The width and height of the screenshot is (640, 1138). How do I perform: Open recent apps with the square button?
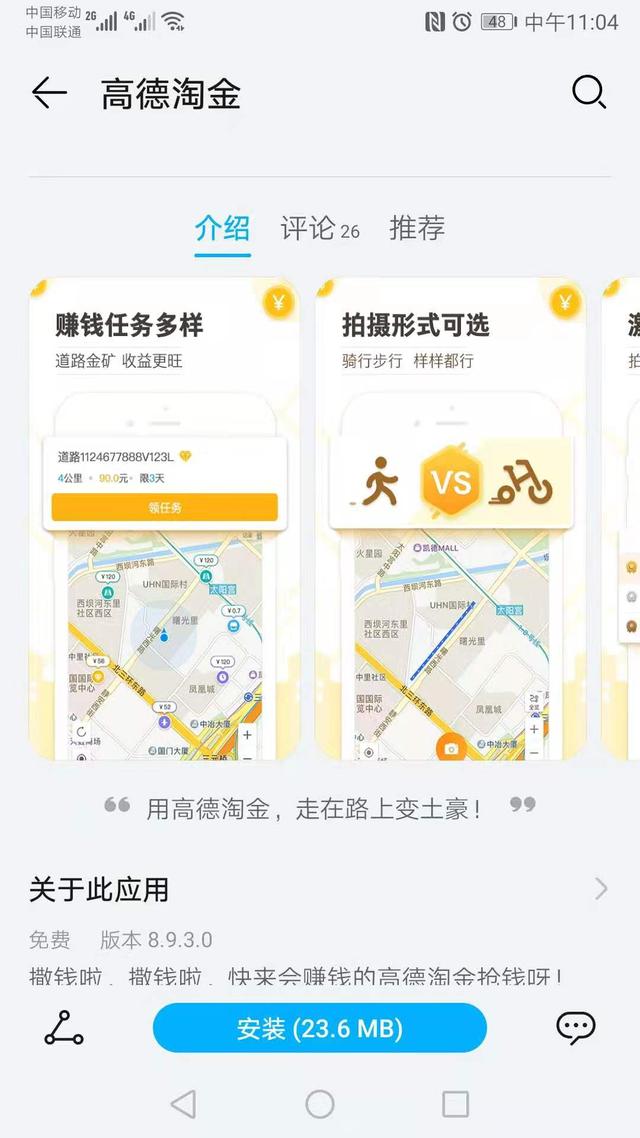456,1104
